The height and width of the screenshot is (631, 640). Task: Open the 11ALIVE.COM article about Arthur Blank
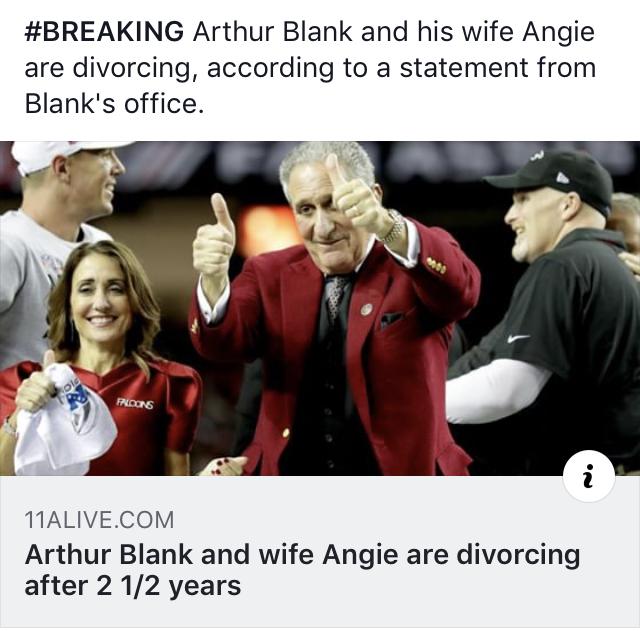coord(301,567)
